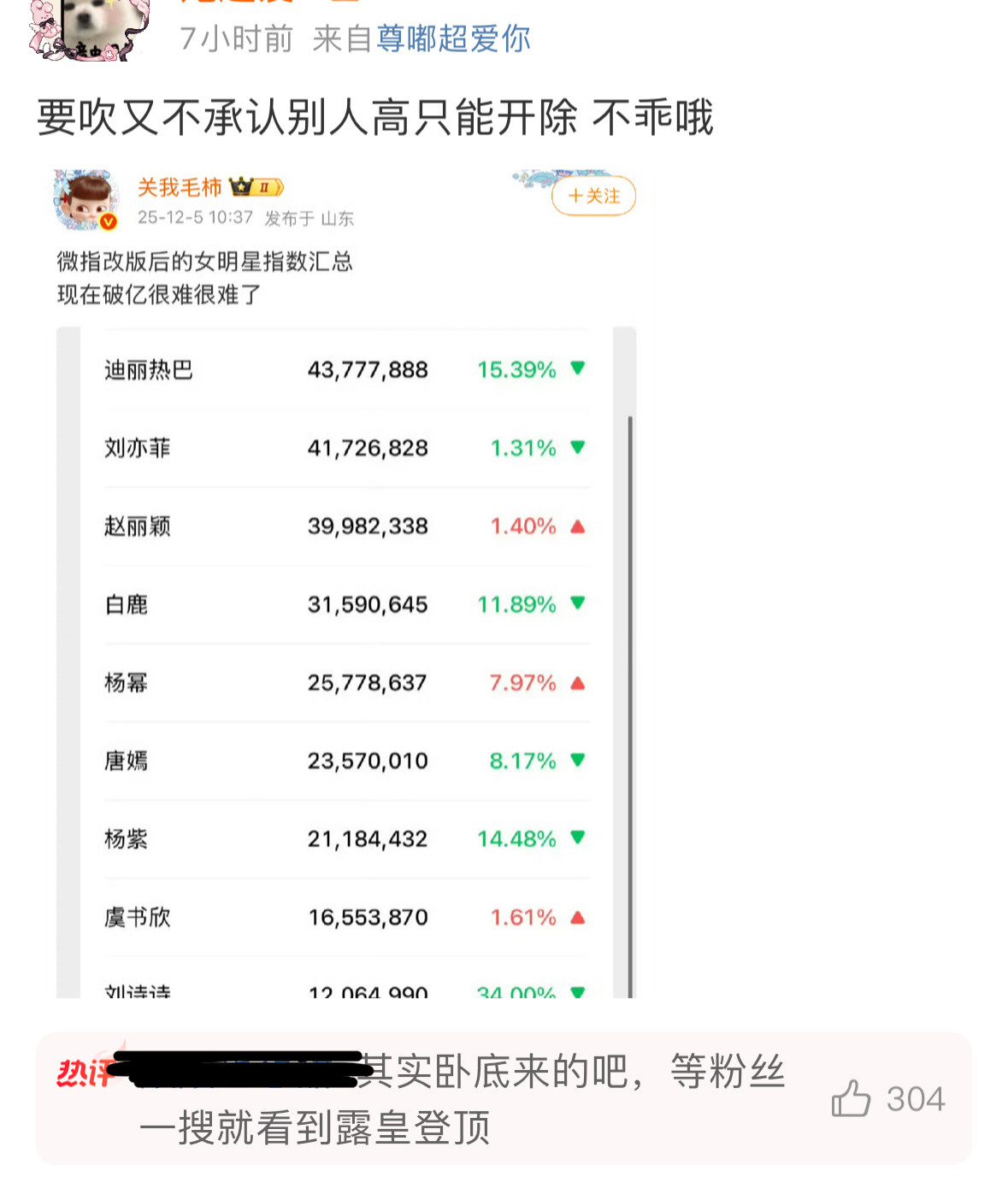The width and height of the screenshot is (1008, 1188).
Task: Toggle the green indicator beside 白鹿's 11.89%
Action: click(578, 604)
